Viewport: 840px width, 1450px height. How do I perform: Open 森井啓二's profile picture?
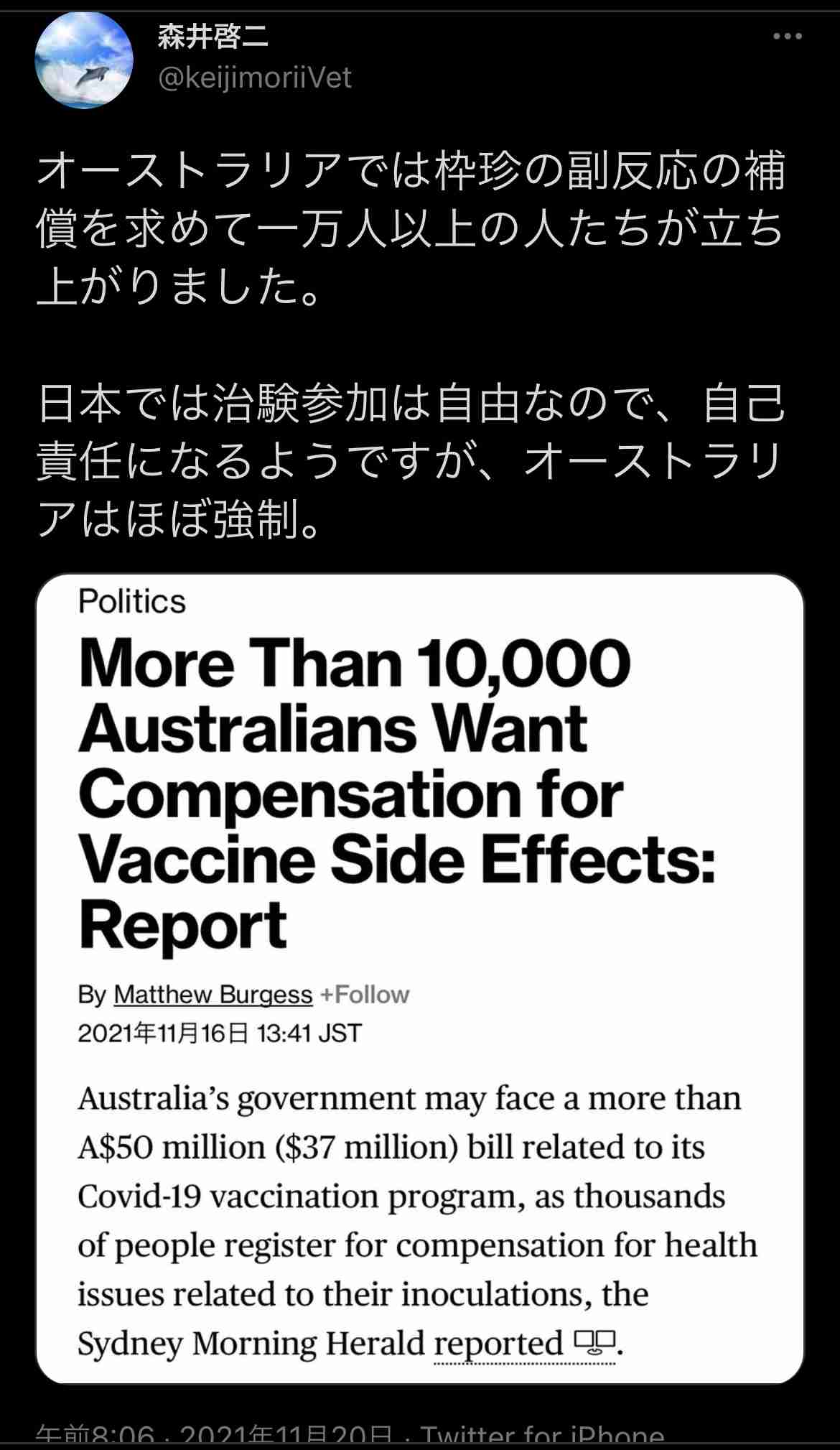[85, 61]
